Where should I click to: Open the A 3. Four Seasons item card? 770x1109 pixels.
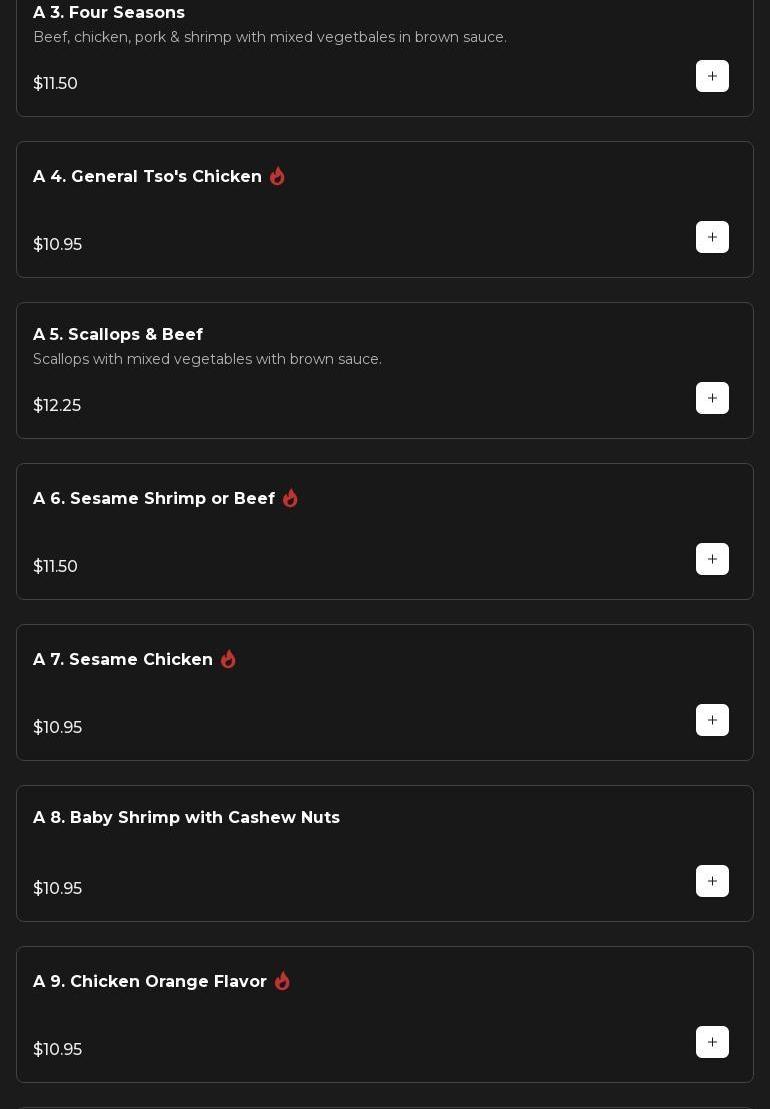tap(109, 13)
